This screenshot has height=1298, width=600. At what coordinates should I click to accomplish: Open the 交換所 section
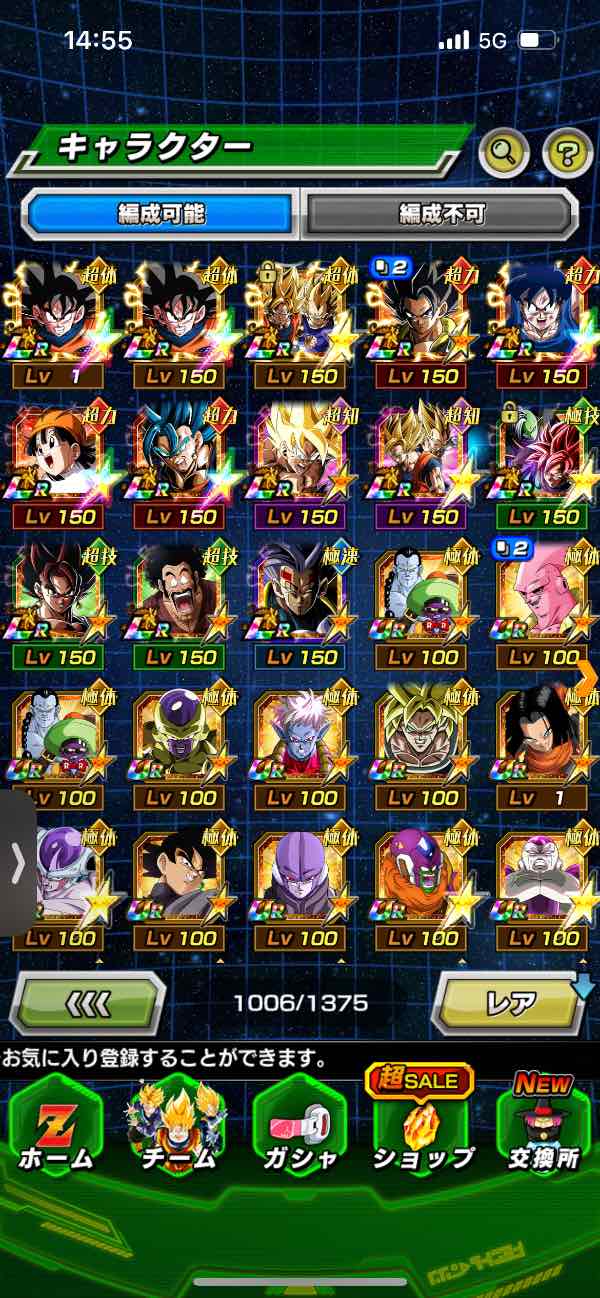point(543,1130)
